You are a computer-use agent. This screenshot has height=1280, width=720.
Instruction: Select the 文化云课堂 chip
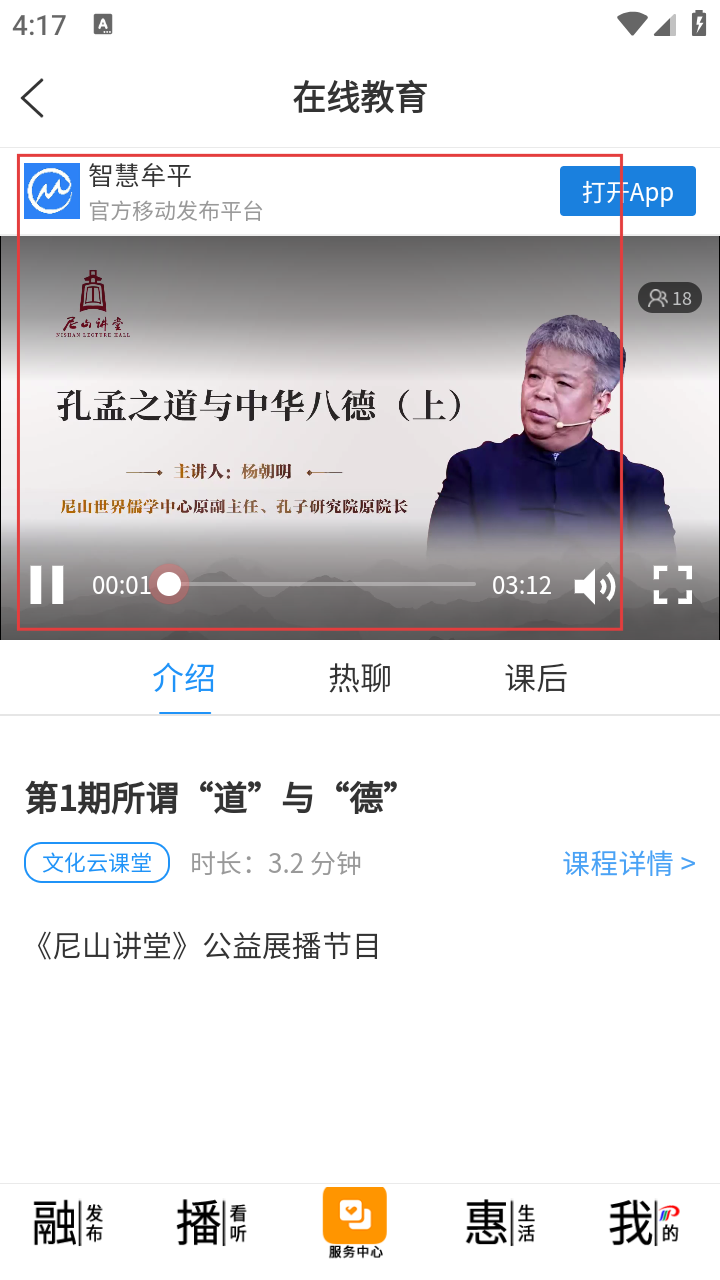[x=97, y=863]
